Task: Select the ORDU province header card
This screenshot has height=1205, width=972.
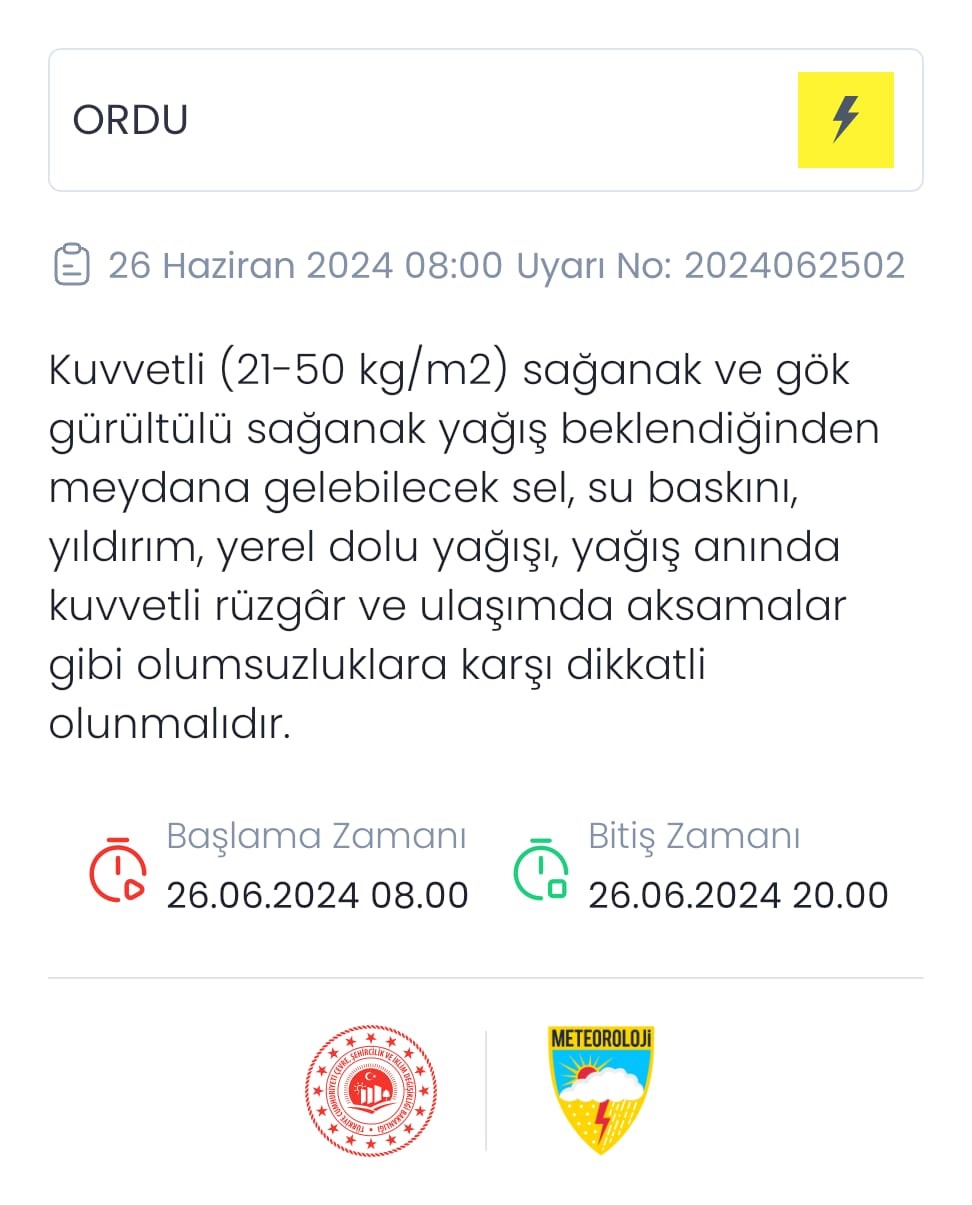Action: (486, 117)
